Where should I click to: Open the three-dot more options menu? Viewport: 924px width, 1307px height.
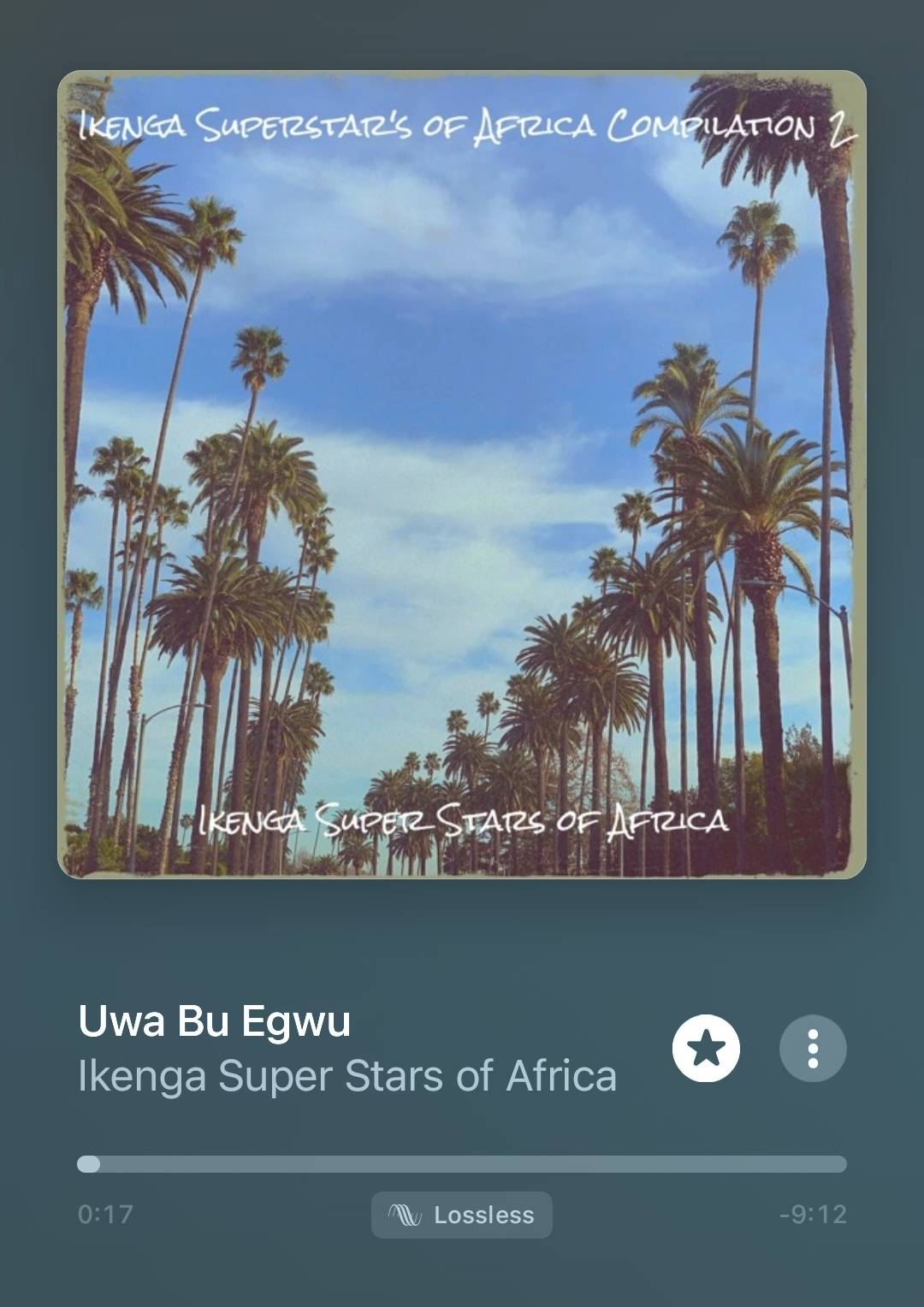click(x=813, y=1048)
